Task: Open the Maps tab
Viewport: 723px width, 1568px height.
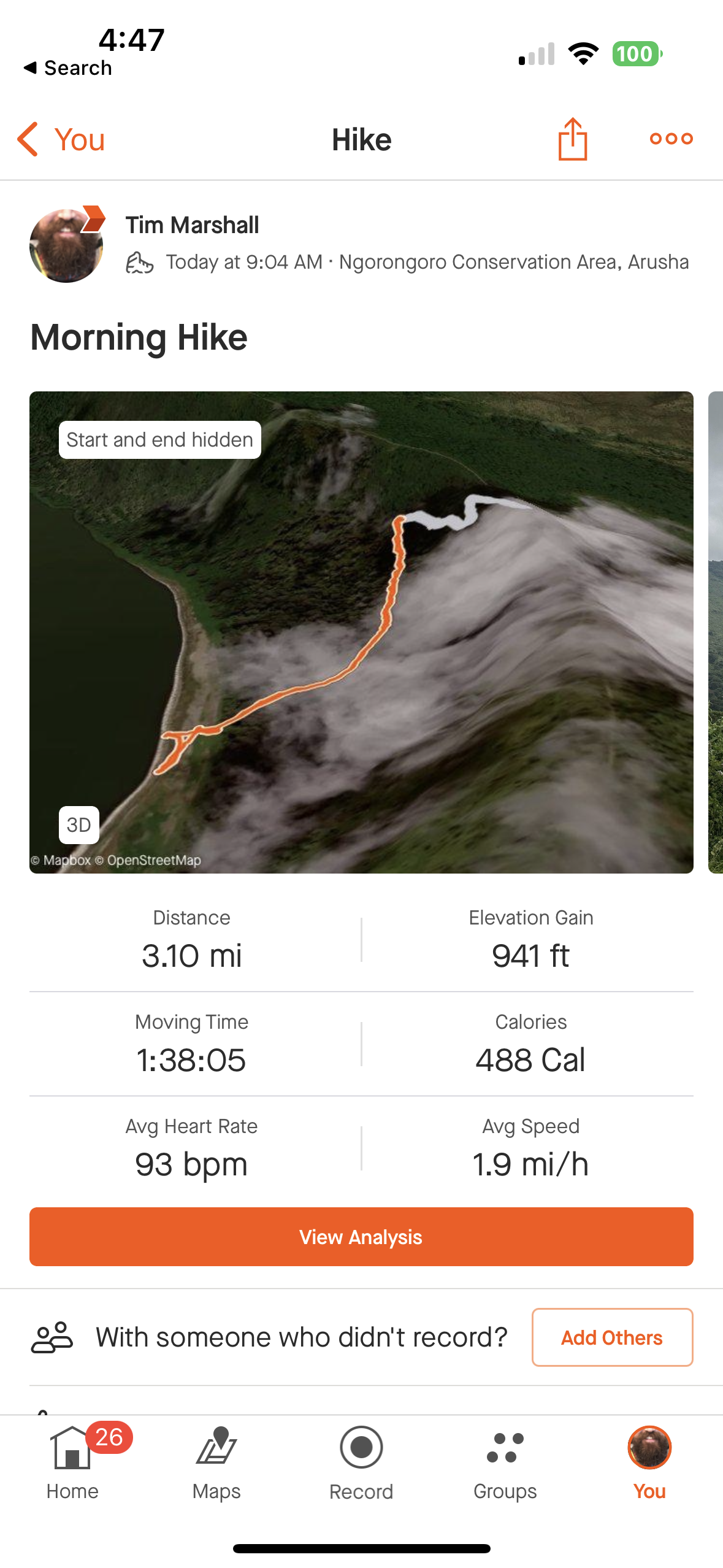Action: (x=216, y=1462)
